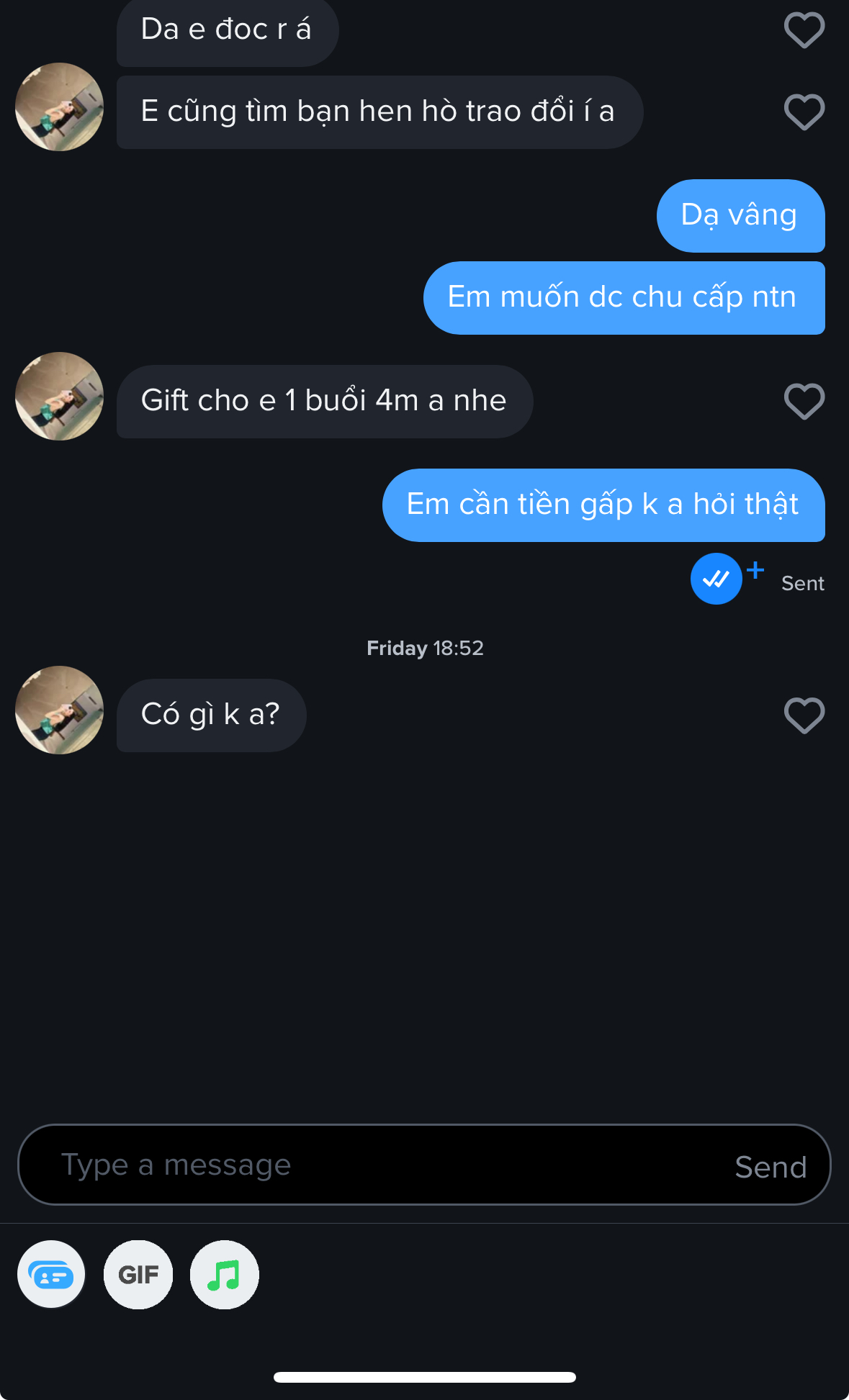Open profile photo beside "Có gì k a?"
Viewport: 849px width, 1400px height.
(60, 710)
